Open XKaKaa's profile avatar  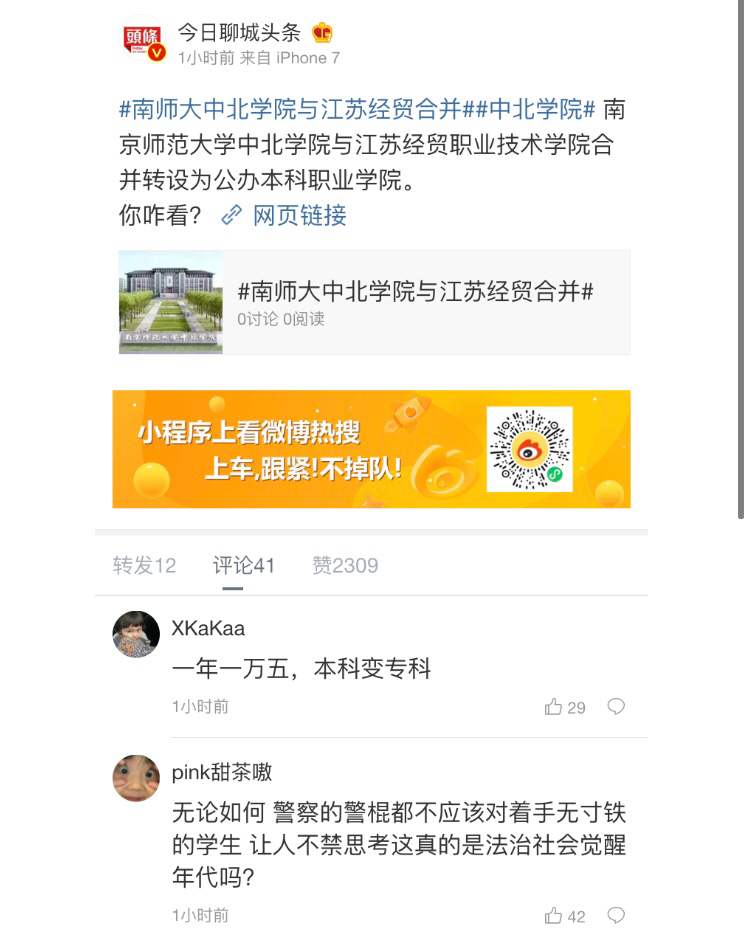[136, 635]
